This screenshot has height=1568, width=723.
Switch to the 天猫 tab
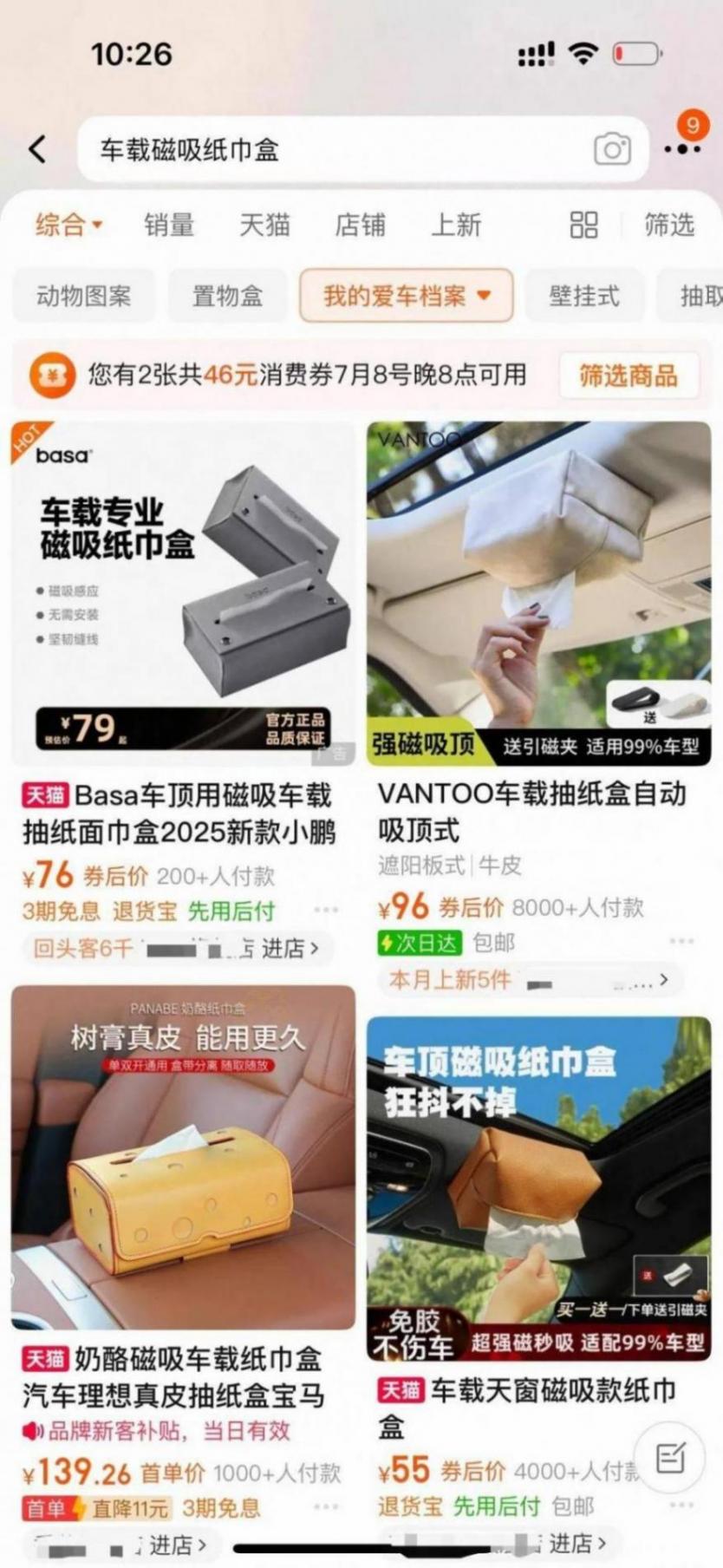(x=264, y=225)
